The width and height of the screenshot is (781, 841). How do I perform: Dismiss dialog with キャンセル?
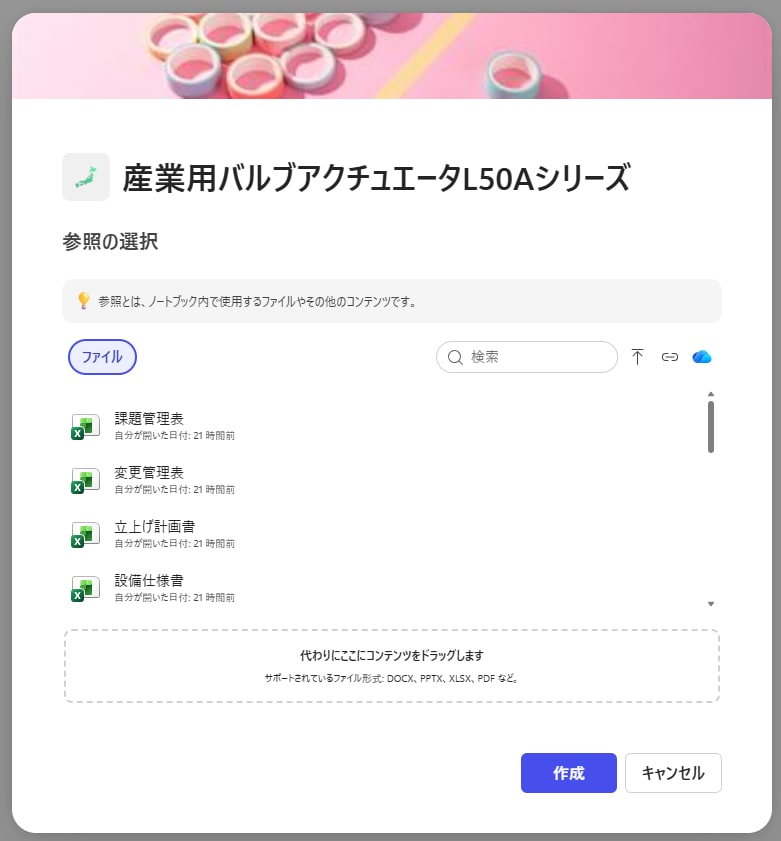pos(673,773)
